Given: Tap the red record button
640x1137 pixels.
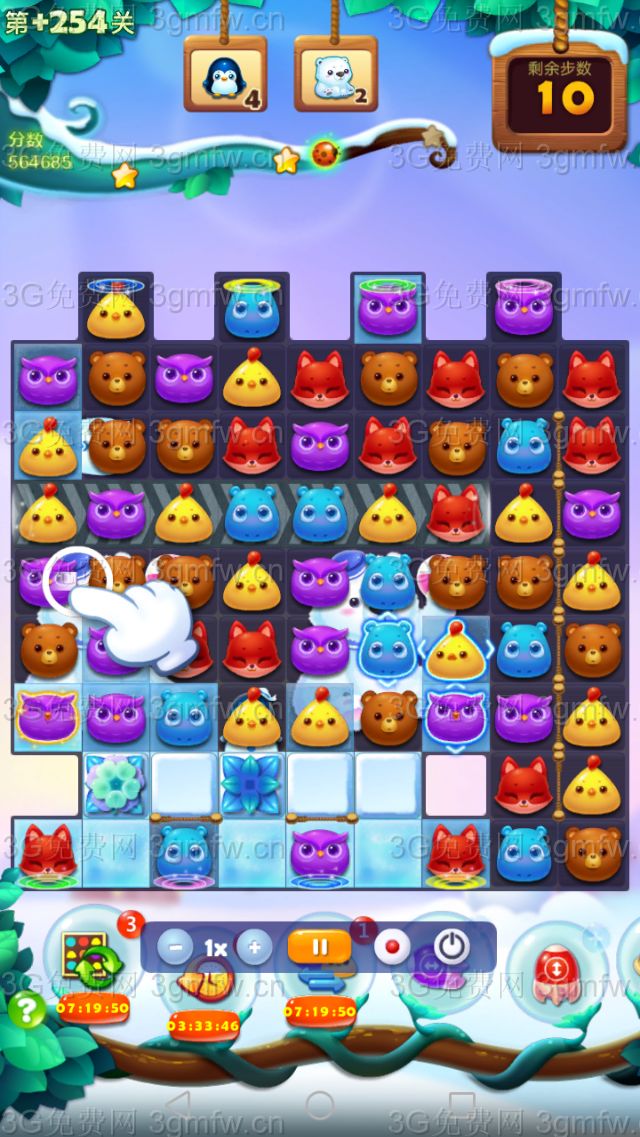Looking at the screenshot, I should coord(391,946).
